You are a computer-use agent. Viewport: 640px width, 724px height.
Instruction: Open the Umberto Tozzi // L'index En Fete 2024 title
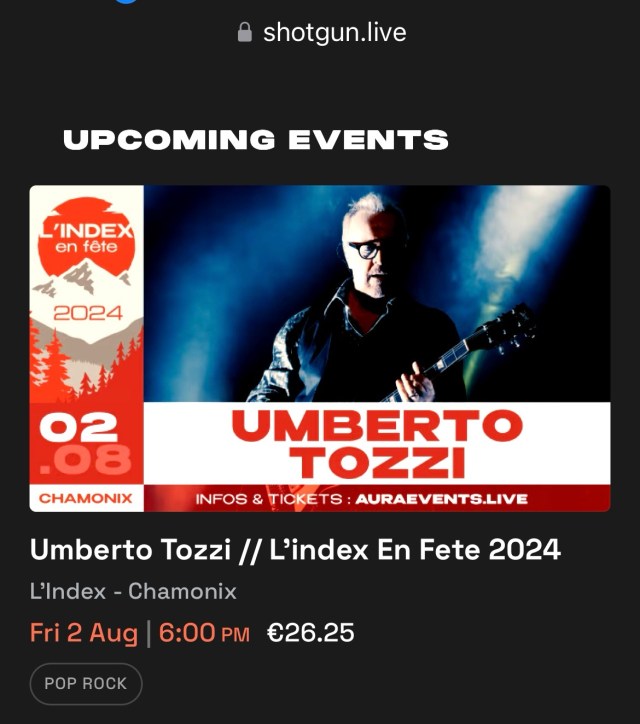[x=295, y=550]
